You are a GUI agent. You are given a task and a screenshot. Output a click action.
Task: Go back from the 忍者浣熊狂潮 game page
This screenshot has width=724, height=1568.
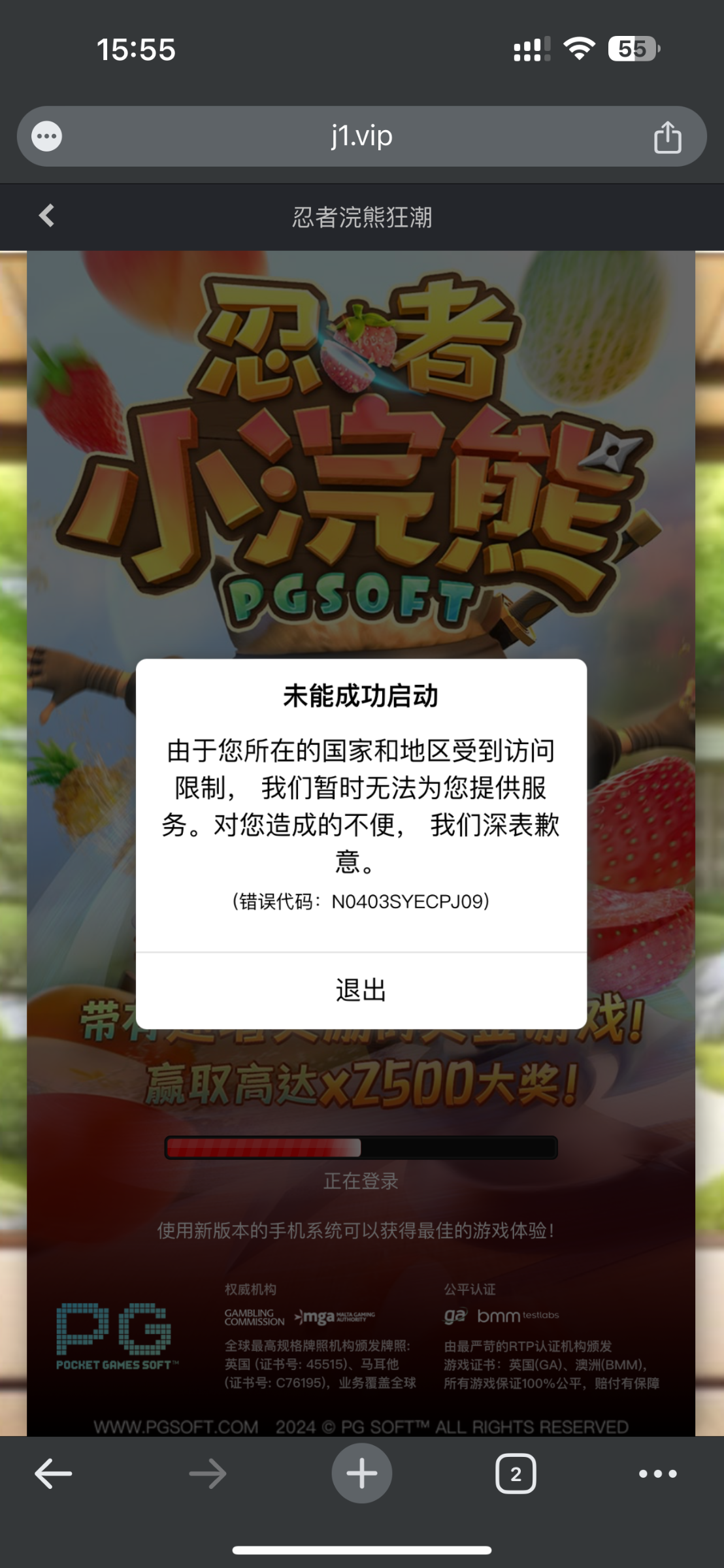tap(46, 216)
